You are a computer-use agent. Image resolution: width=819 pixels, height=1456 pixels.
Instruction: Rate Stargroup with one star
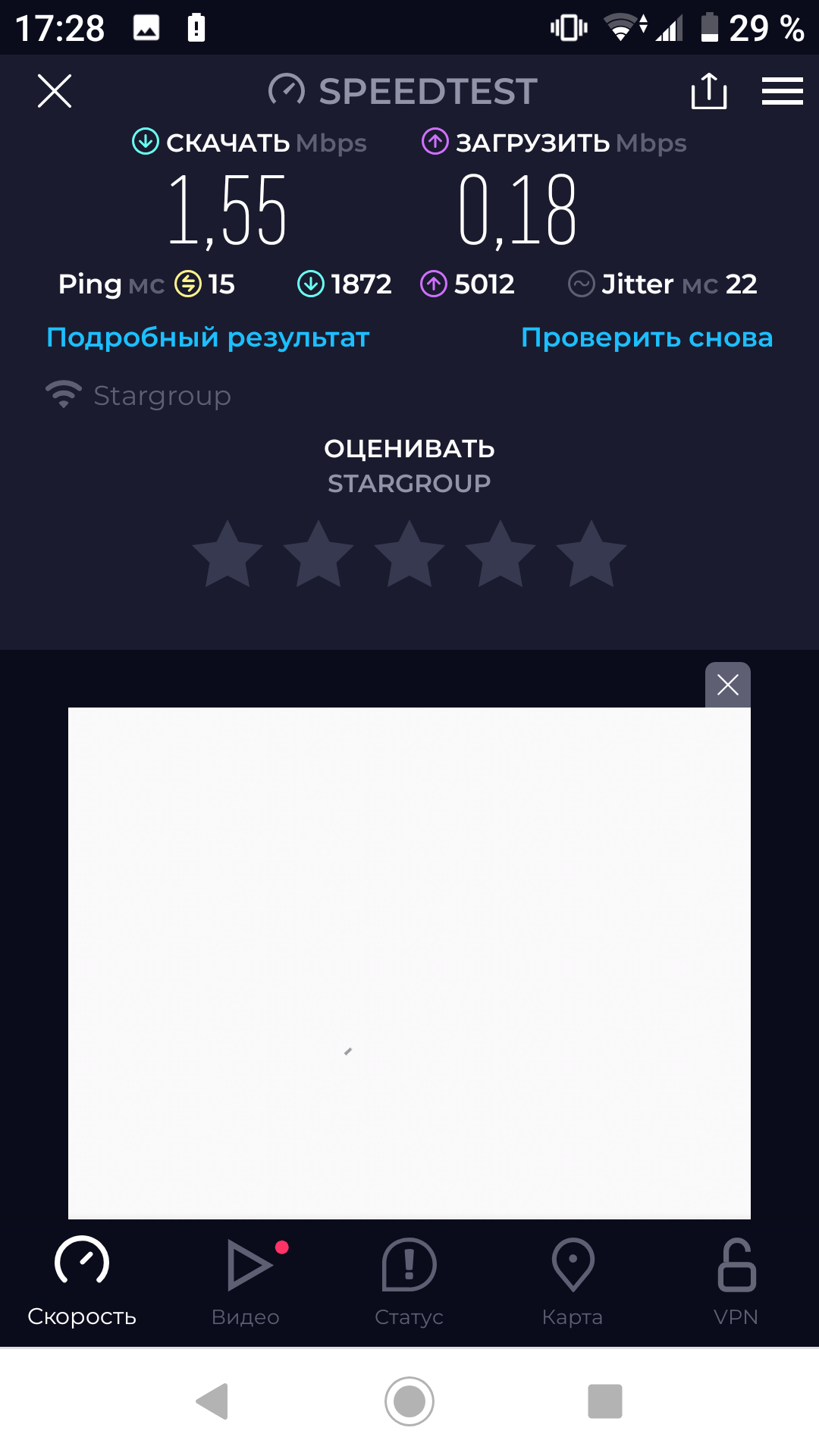[227, 554]
